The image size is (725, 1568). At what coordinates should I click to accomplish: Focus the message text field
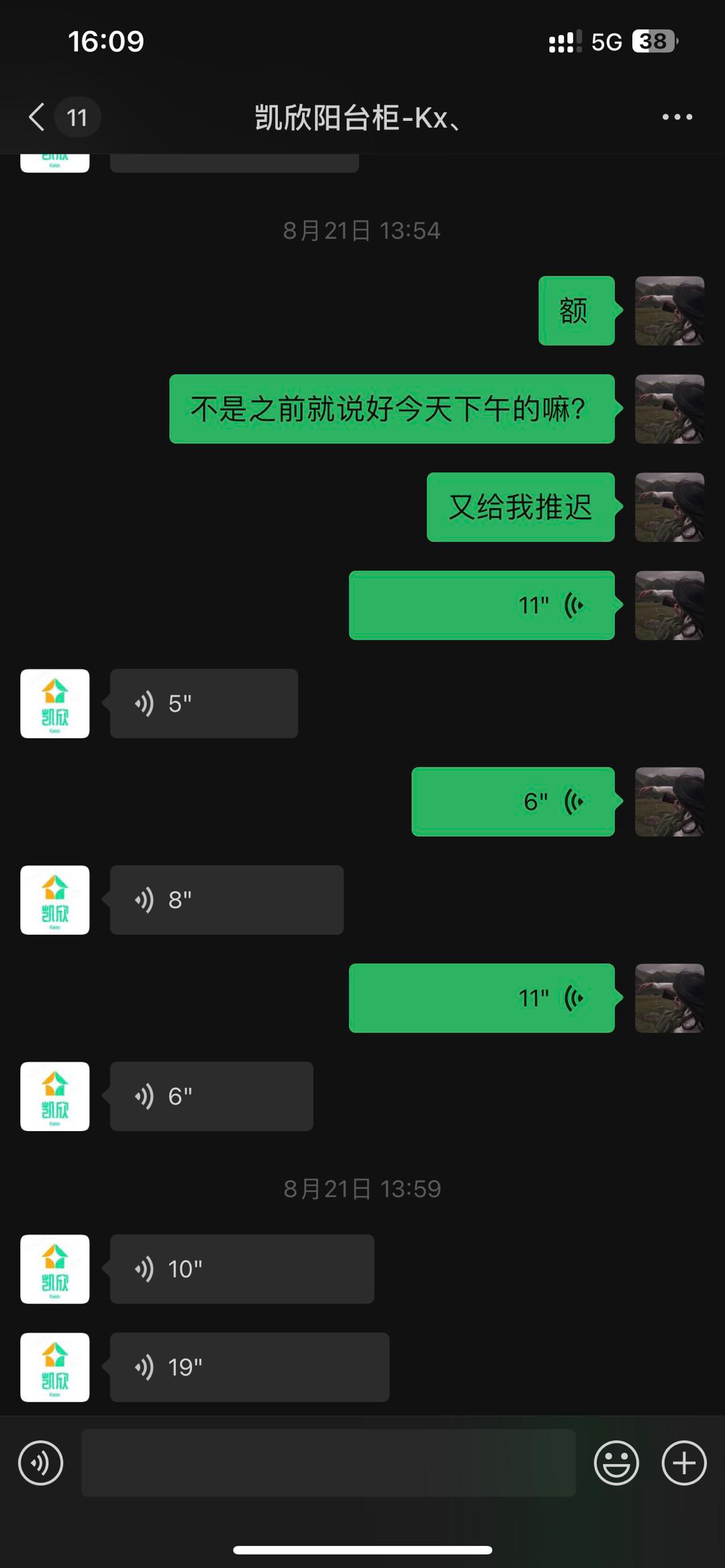328,1463
